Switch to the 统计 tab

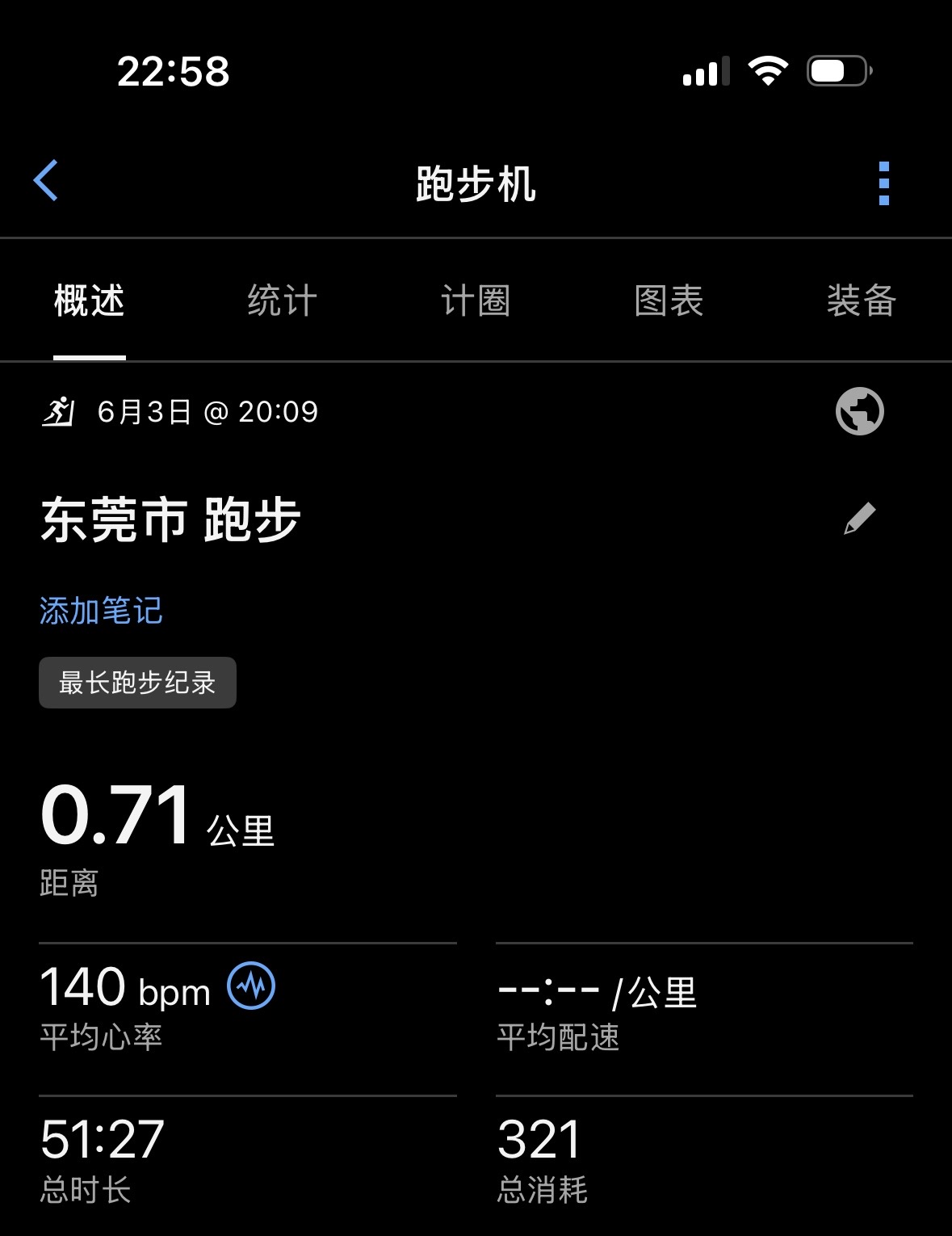click(x=282, y=301)
